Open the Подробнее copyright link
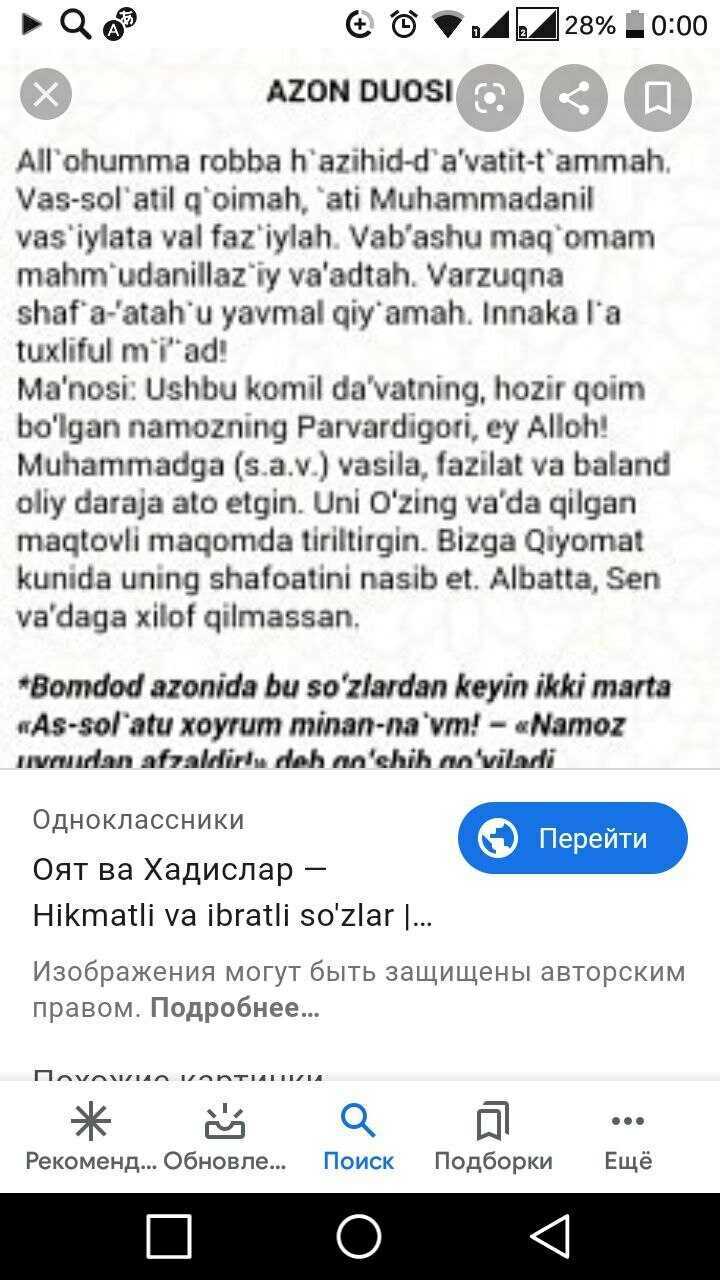This screenshot has width=720, height=1280. point(234,1008)
